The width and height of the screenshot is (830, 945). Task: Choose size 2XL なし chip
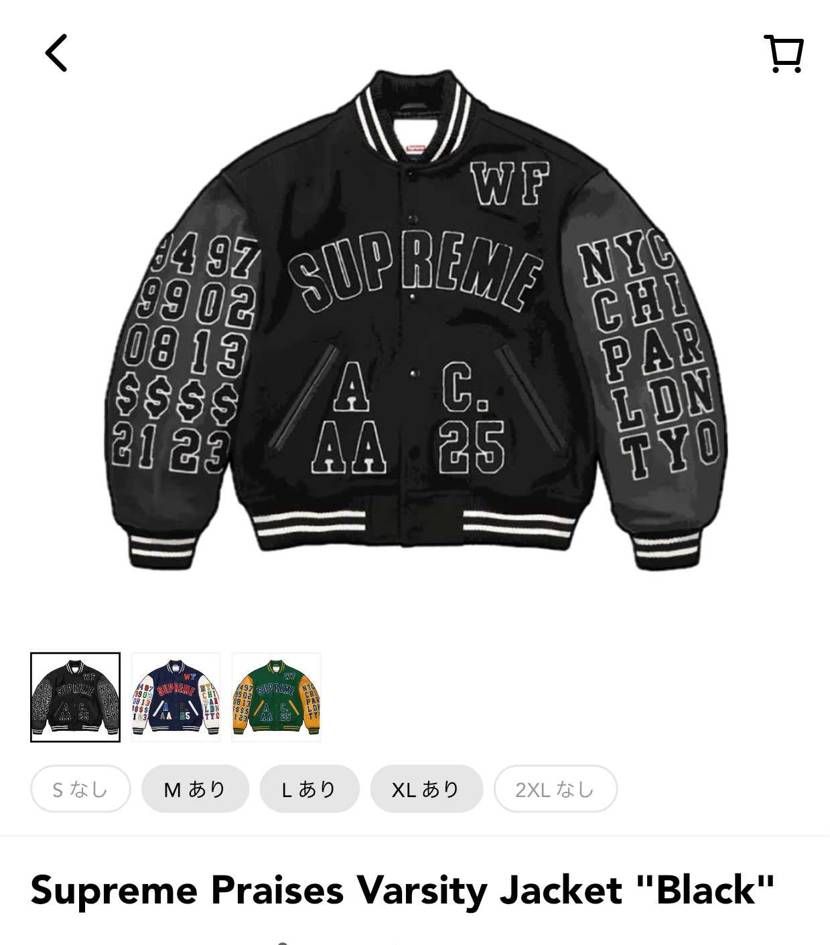click(x=555, y=789)
